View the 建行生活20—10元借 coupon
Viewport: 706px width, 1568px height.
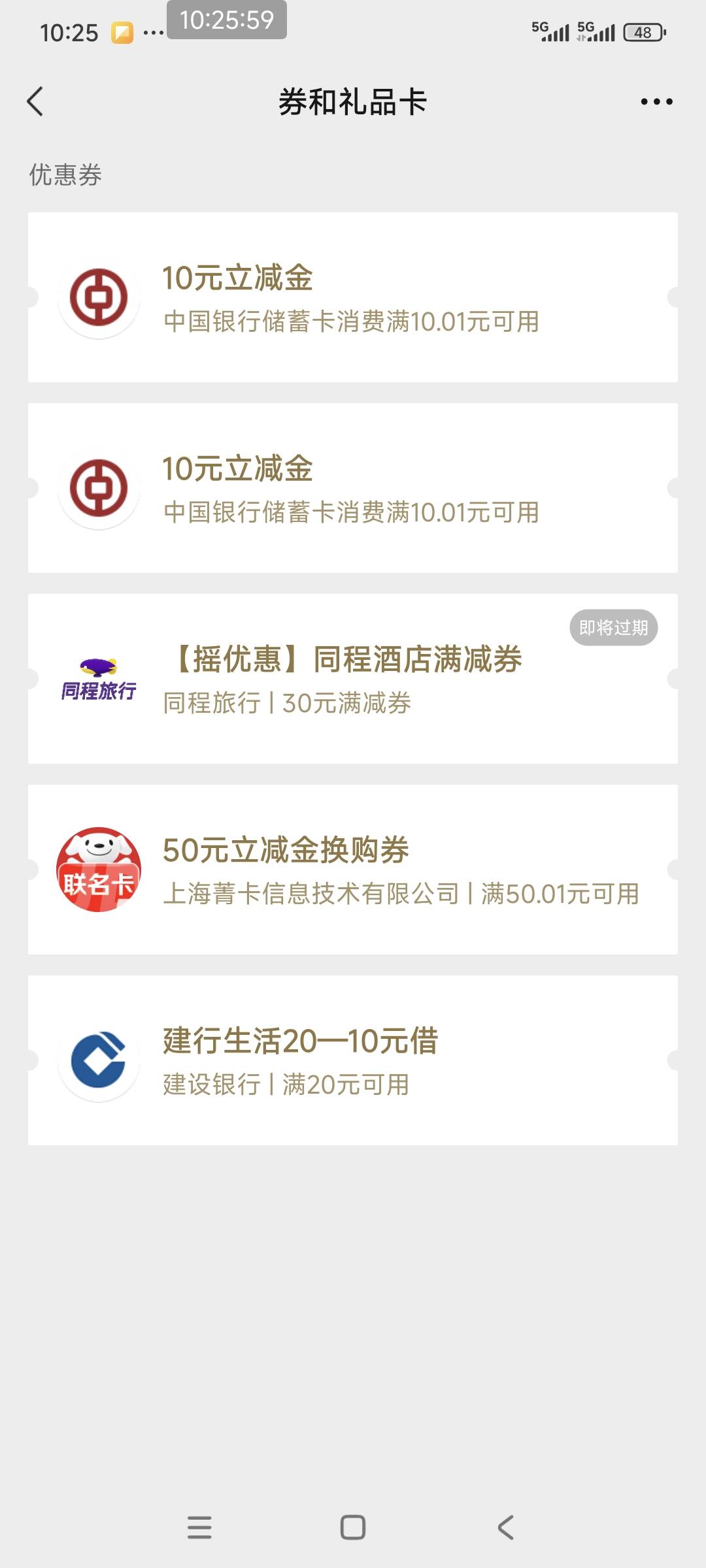click(353, 1060)
